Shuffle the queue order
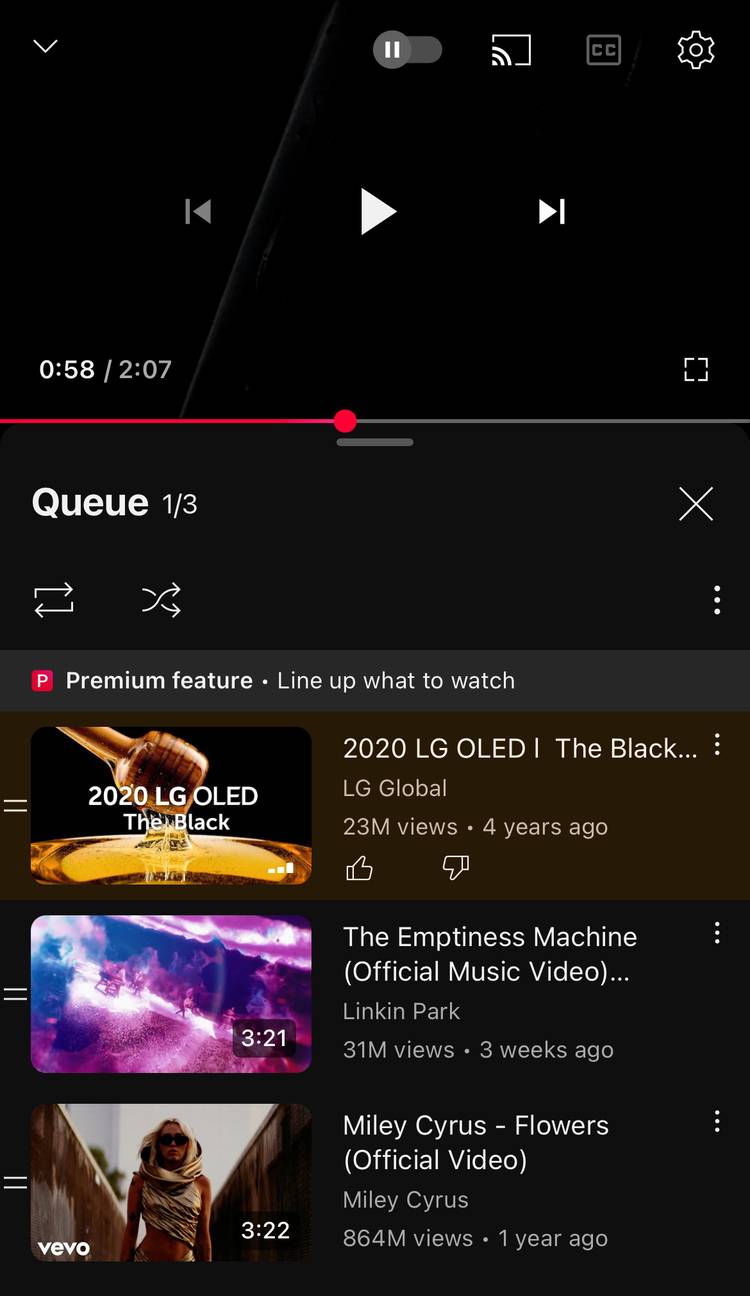This screenshot has height=1296, width=750. tap(160, 599)
